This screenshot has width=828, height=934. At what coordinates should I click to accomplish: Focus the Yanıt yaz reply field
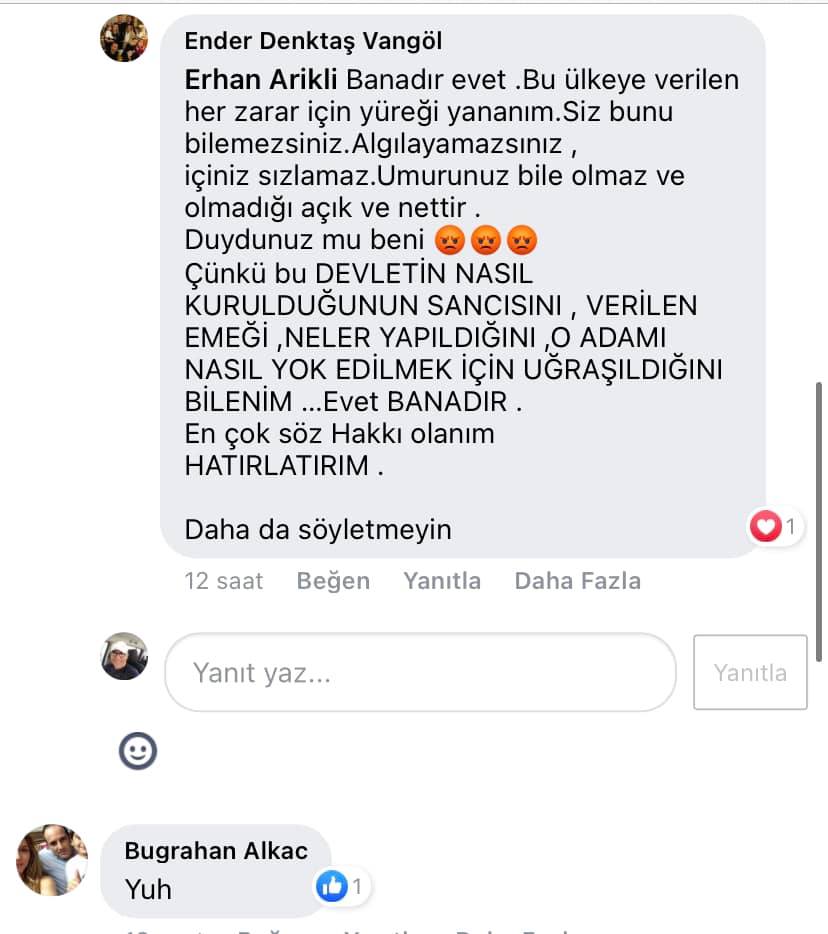point(420,672)
